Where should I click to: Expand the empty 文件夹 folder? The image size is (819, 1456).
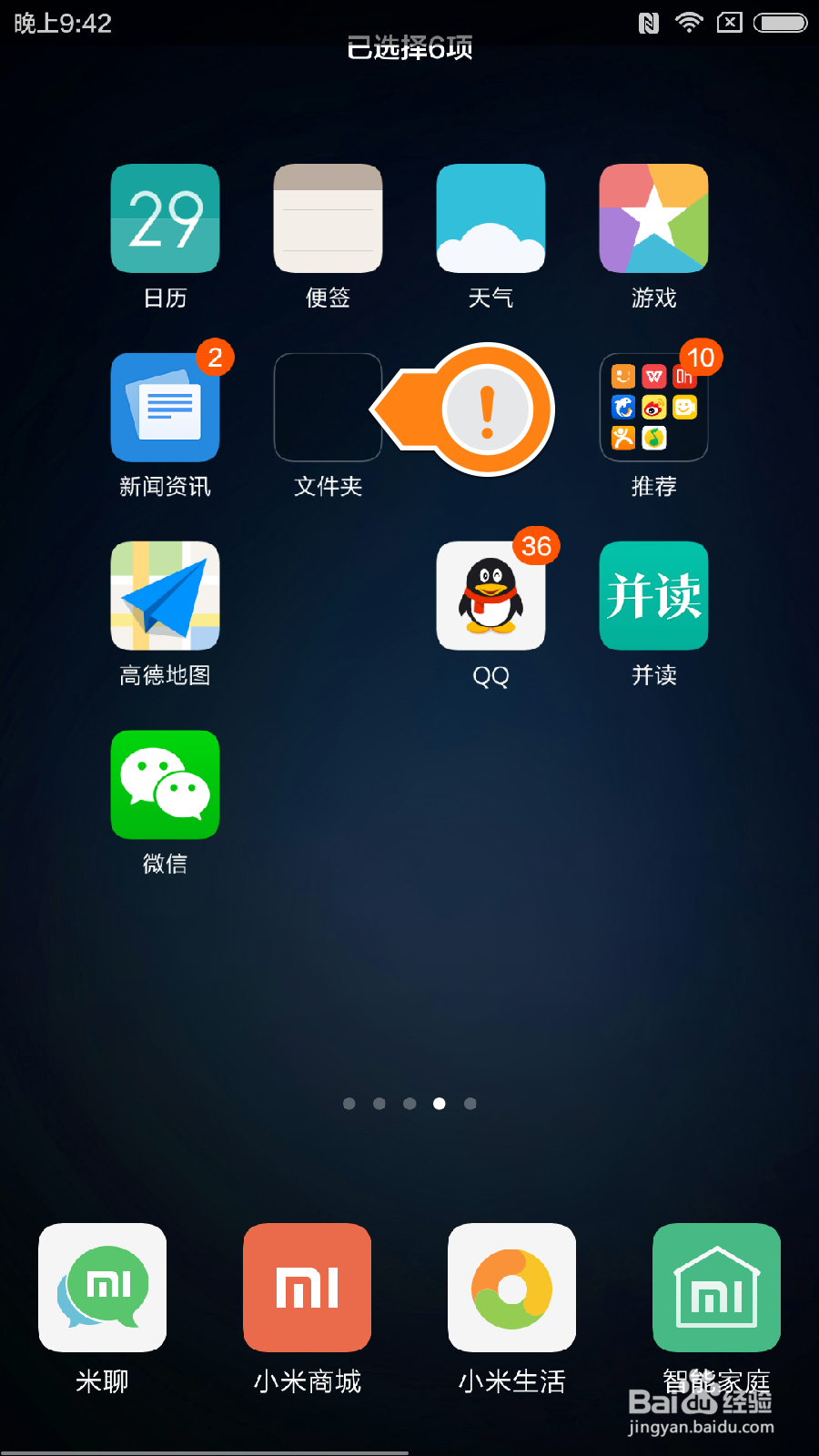[x=328, y=407]
